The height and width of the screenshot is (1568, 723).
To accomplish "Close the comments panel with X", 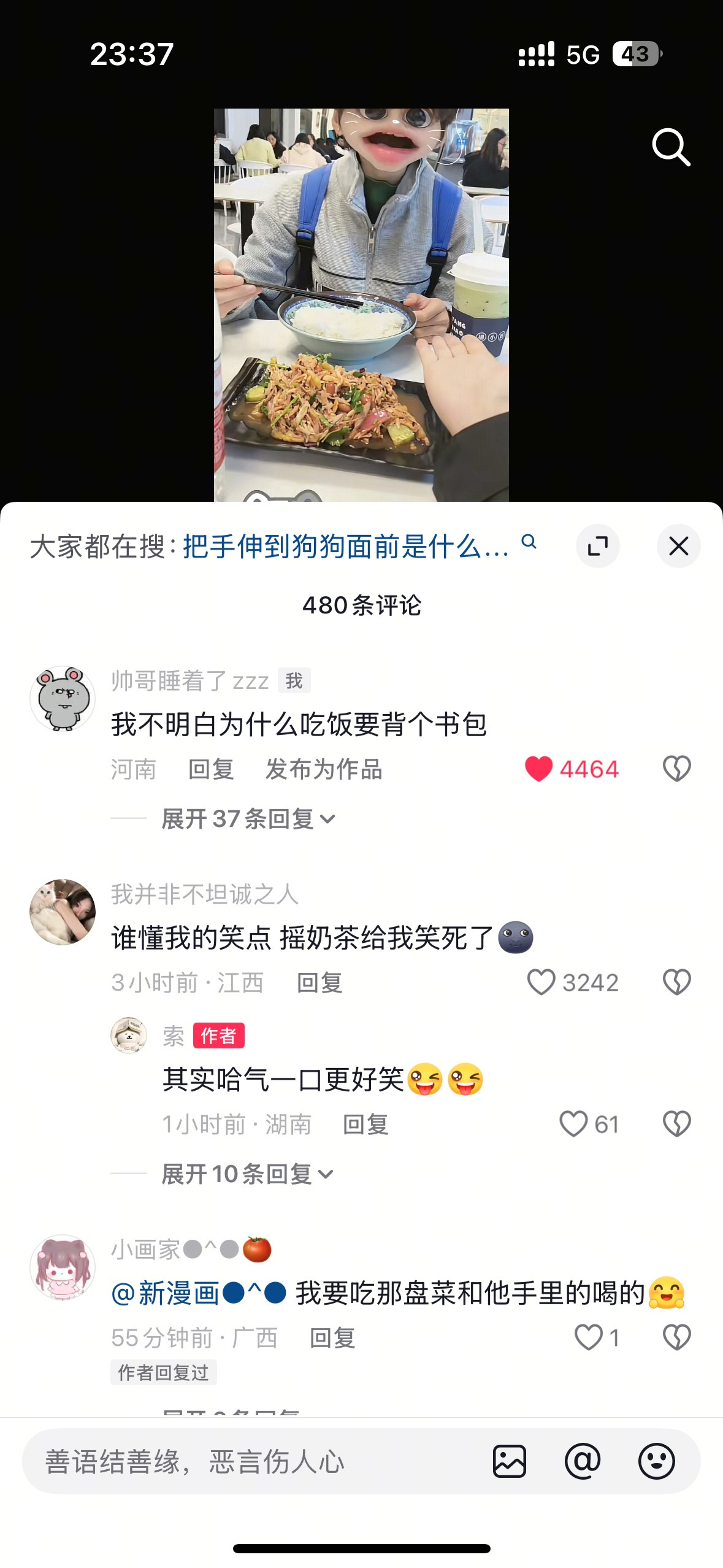I will [678, 546].
